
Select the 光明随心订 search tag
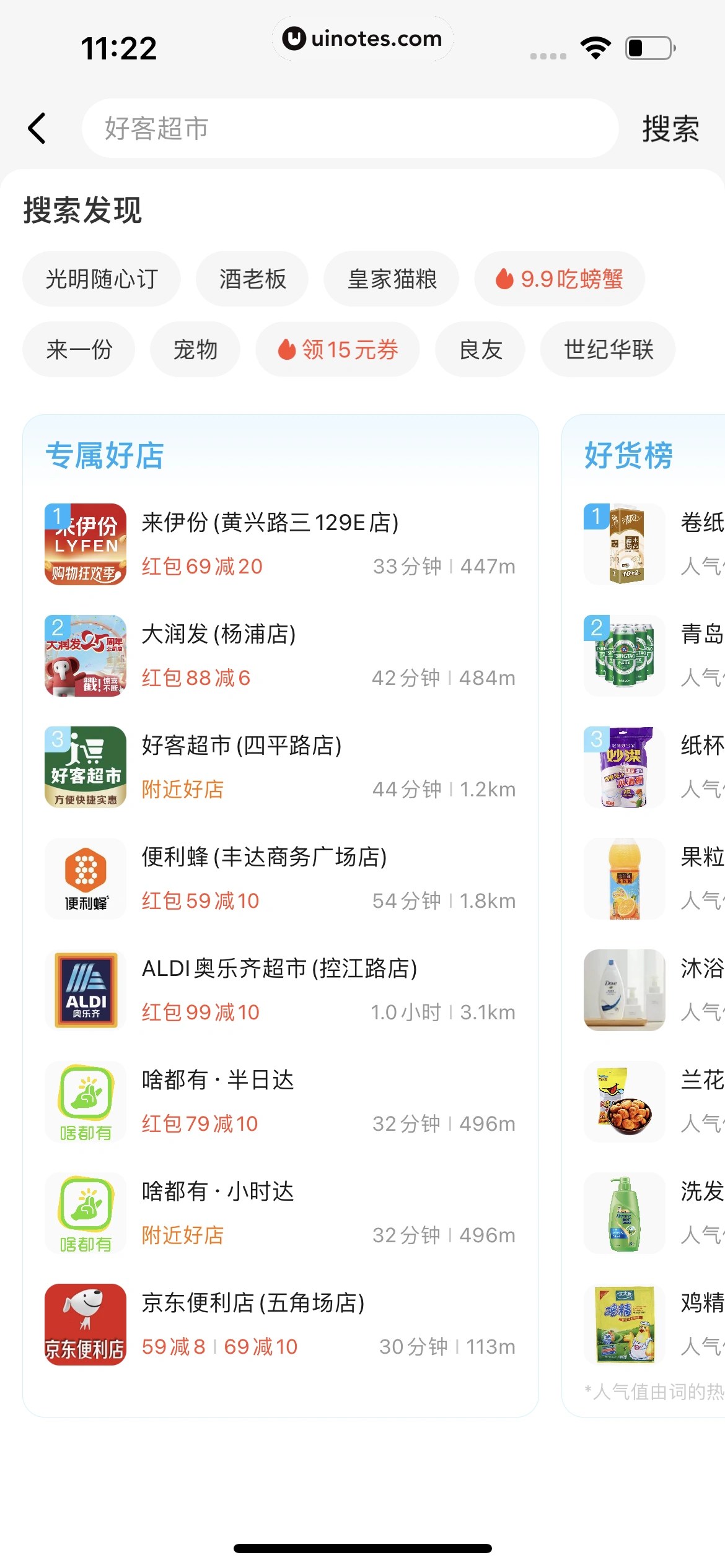101,279
